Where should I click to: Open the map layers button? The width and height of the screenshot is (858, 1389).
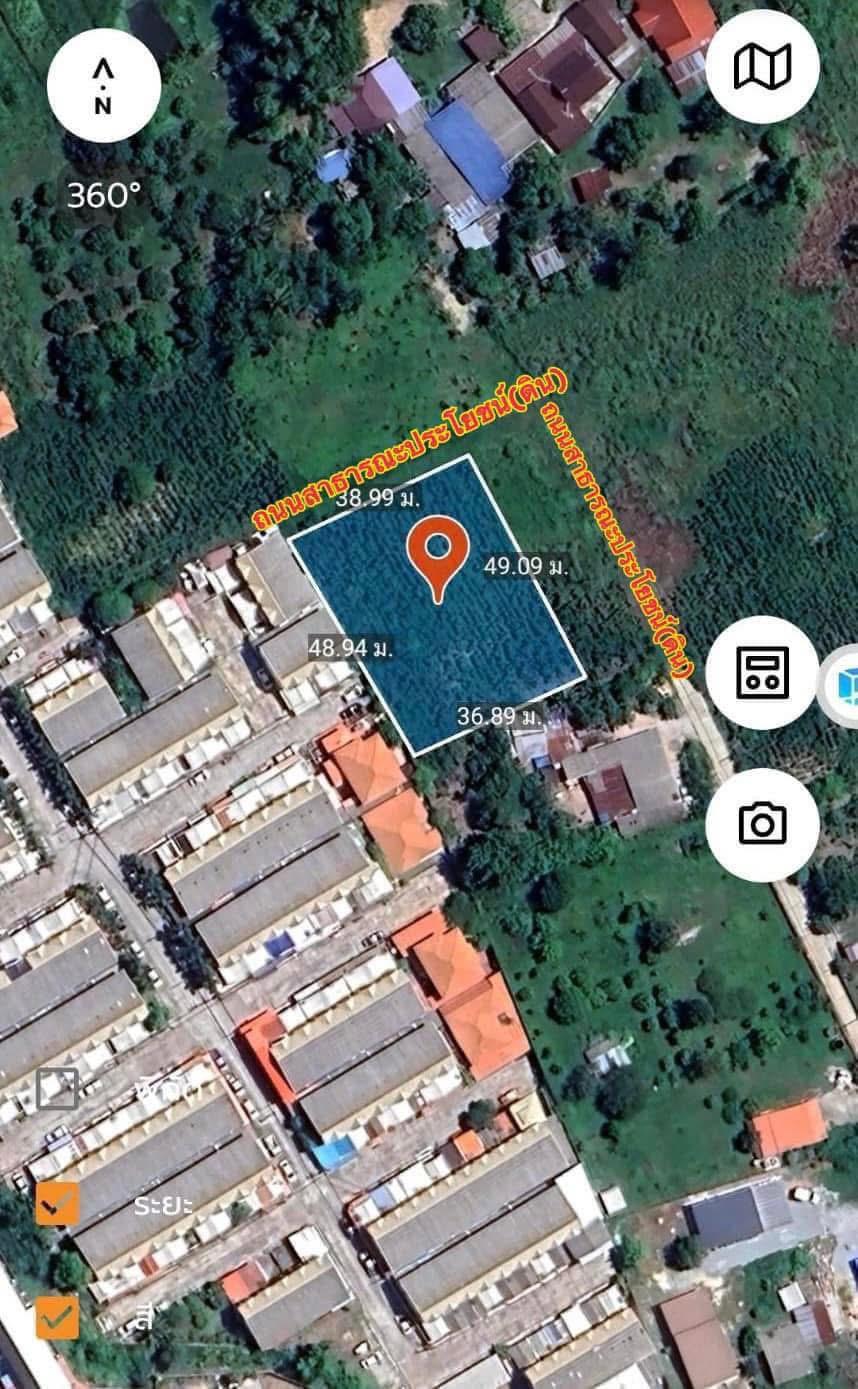coord(762,67)
